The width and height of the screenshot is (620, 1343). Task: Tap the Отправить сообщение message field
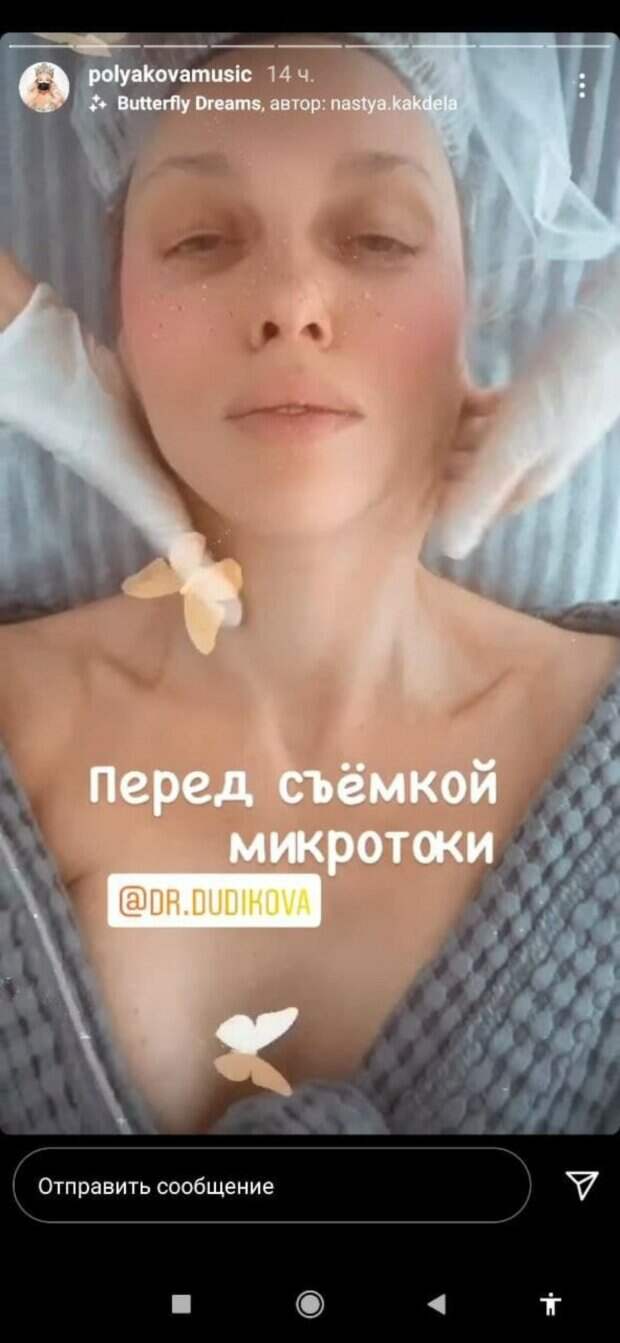tap(270, 1186)
